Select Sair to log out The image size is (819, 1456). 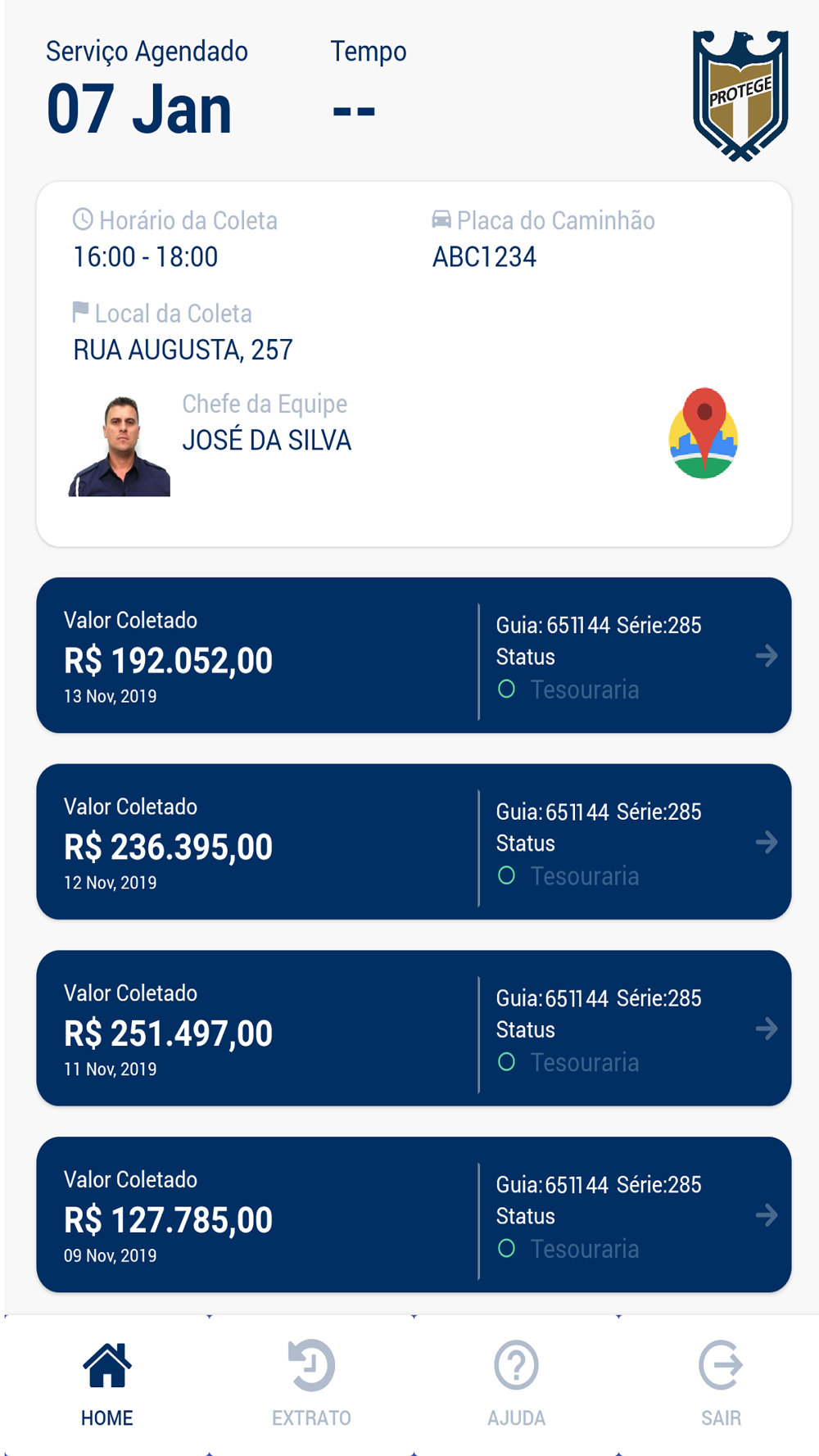[x=721, y=1384]
